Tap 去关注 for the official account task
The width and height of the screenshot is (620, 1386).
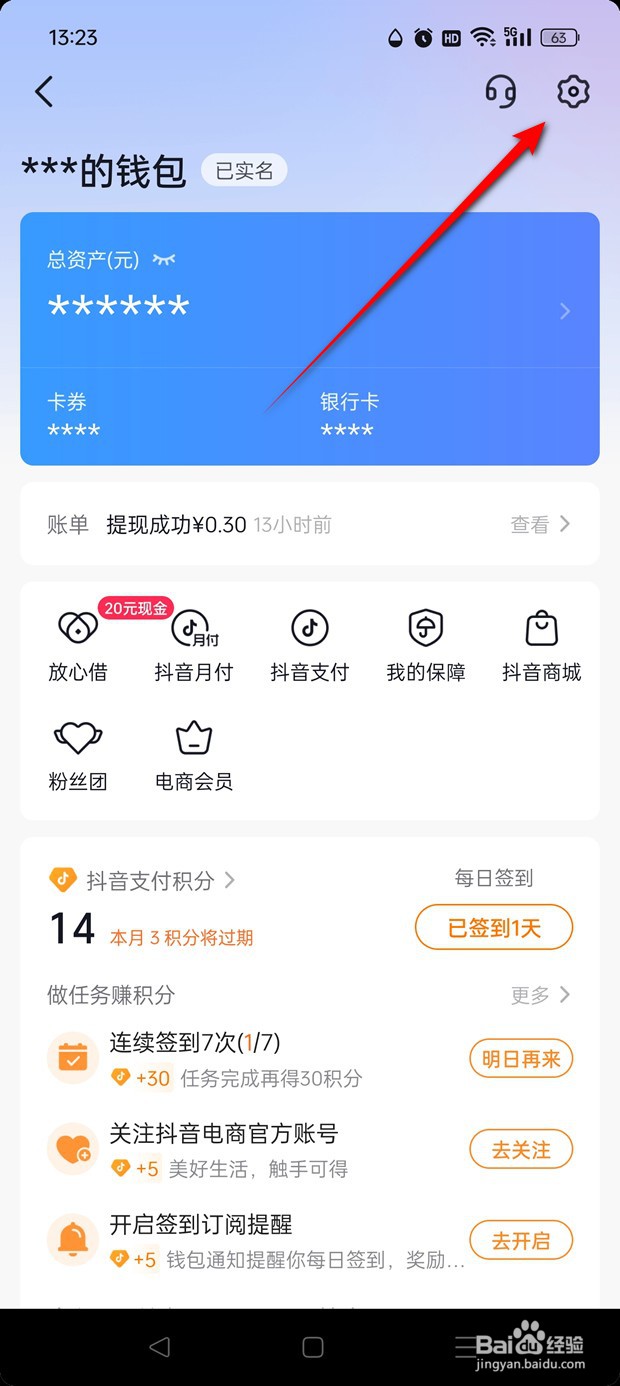pyautogui.click(x=521, y=1150)
